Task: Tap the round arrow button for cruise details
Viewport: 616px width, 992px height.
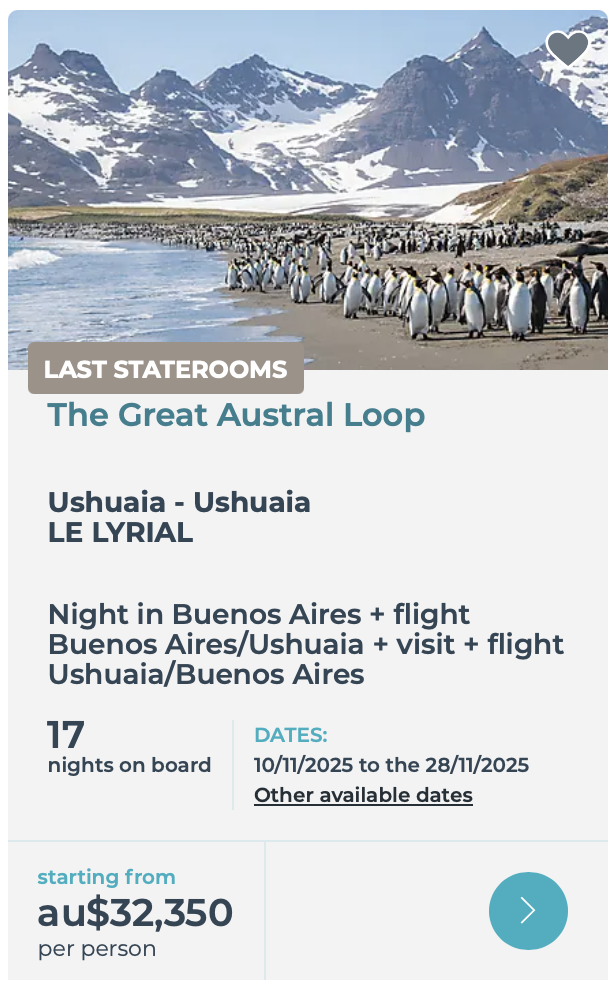Action: (x=528, y=910)
